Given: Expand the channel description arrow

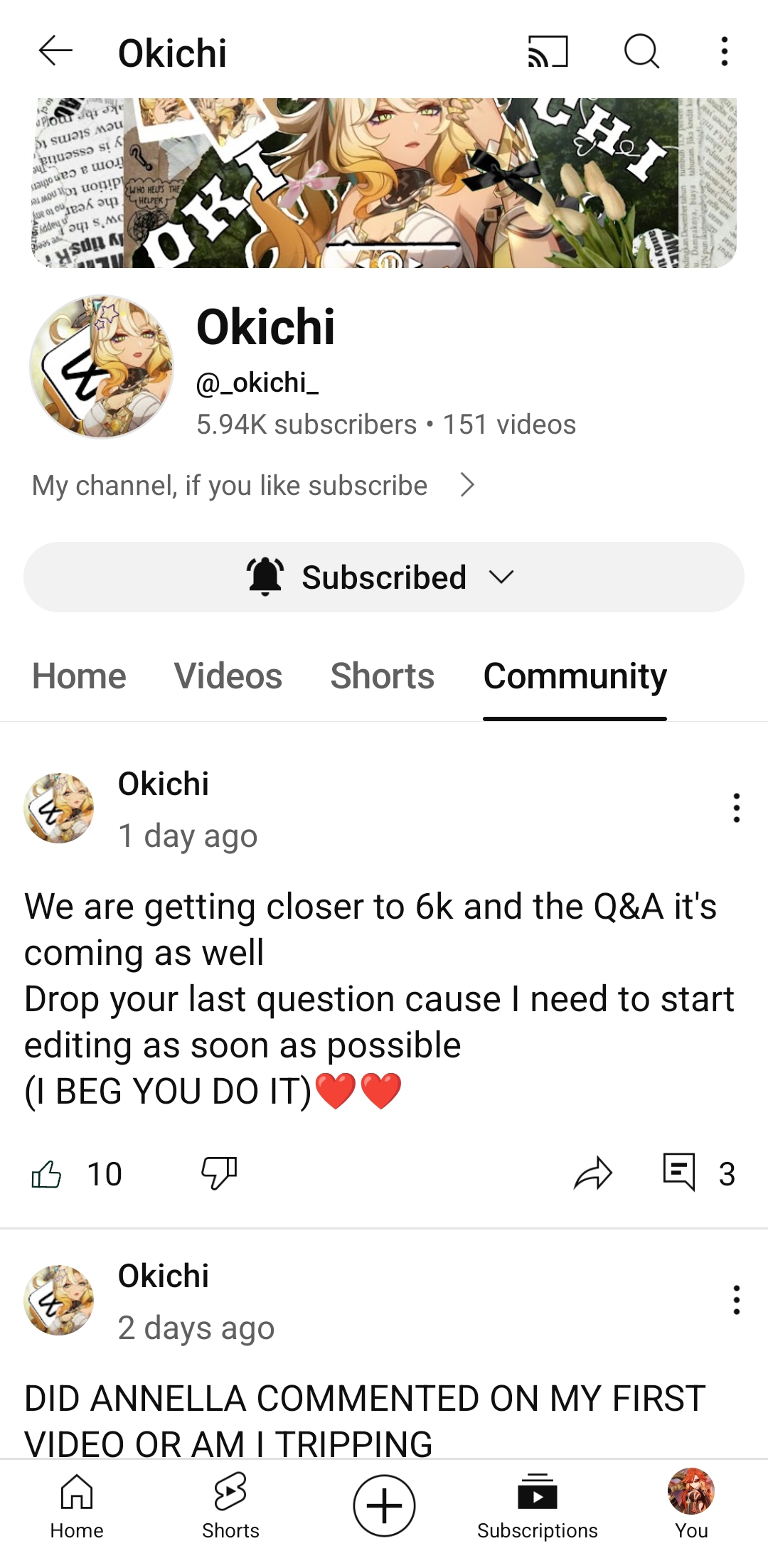Looking at the screenshot, I should [468, 484].
